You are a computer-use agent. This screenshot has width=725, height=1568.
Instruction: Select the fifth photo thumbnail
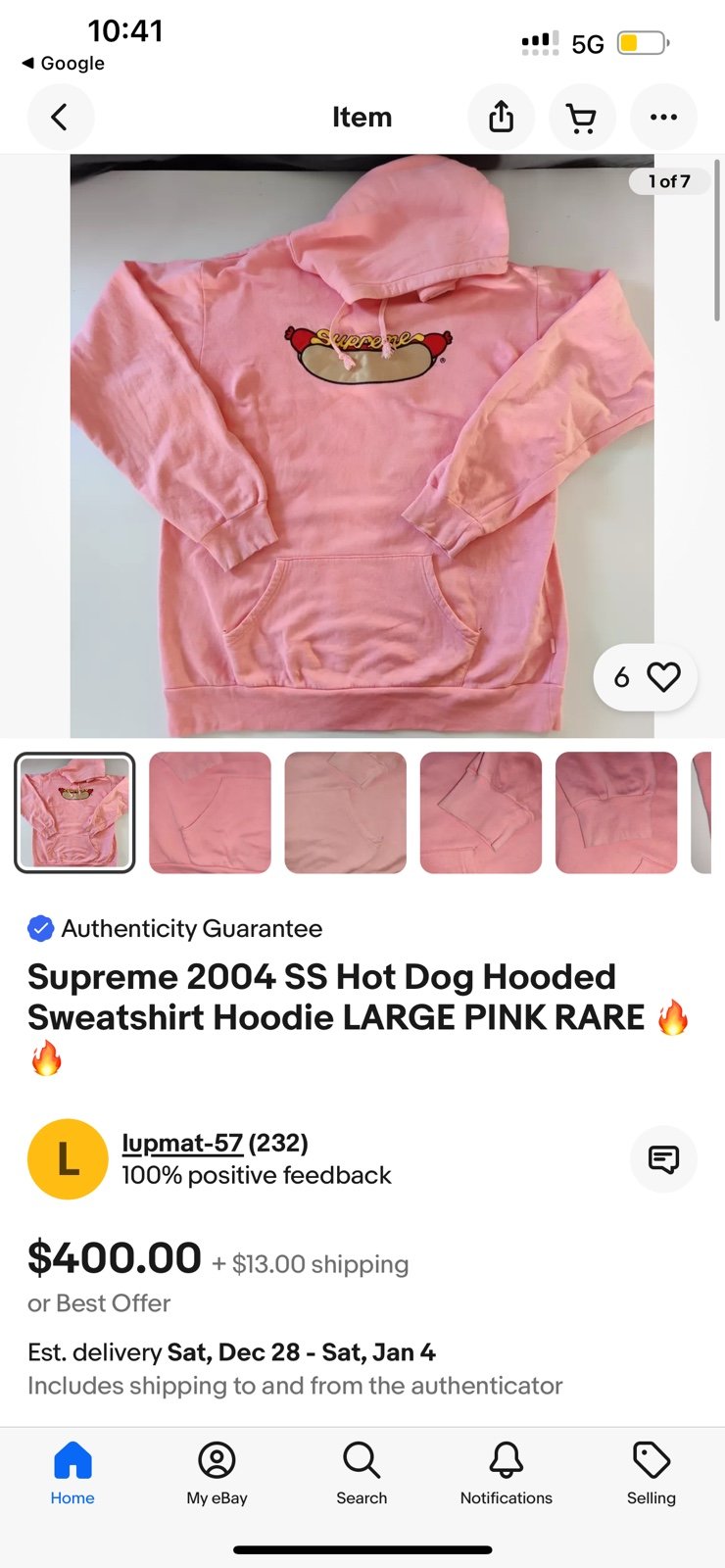[x=616, y=812]
